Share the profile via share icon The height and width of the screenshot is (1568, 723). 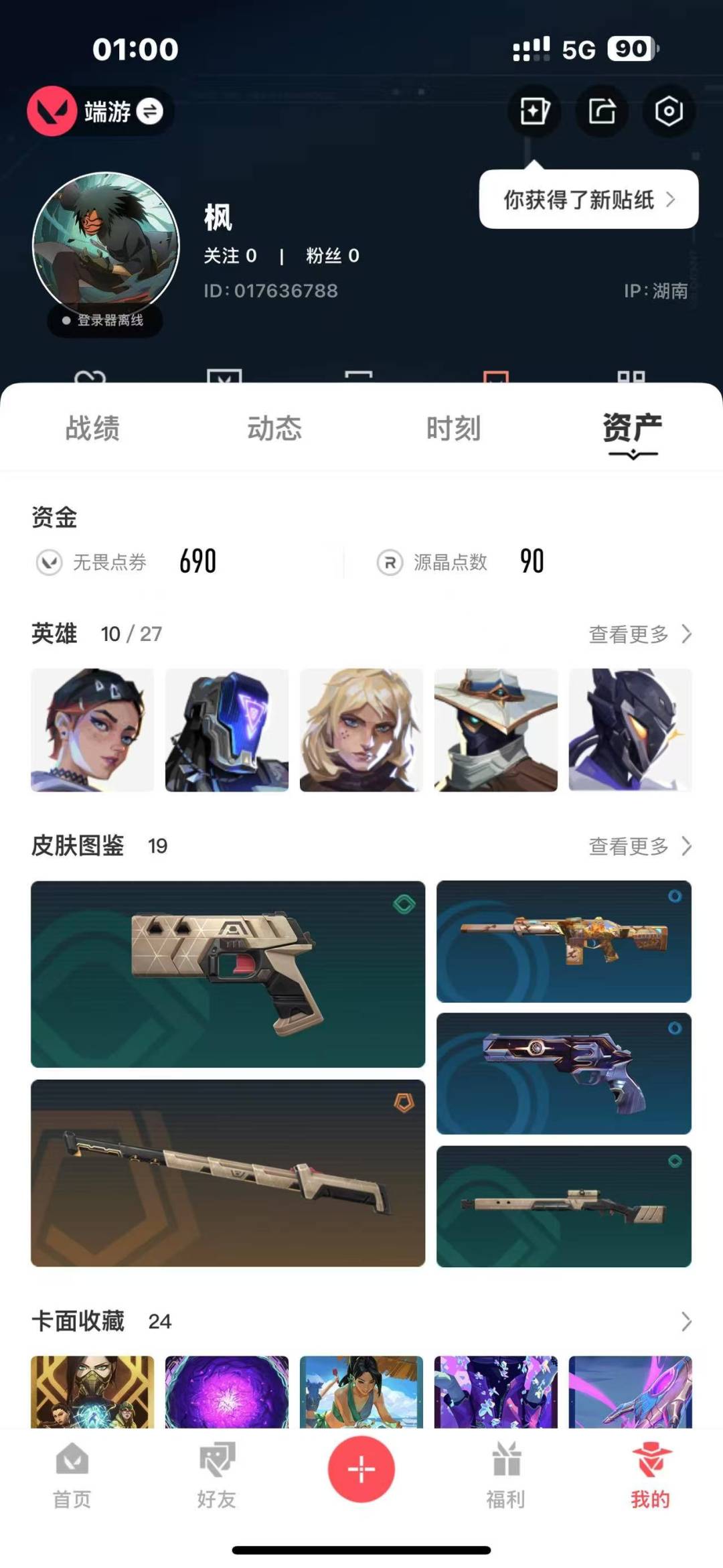[x=601, y=111]
